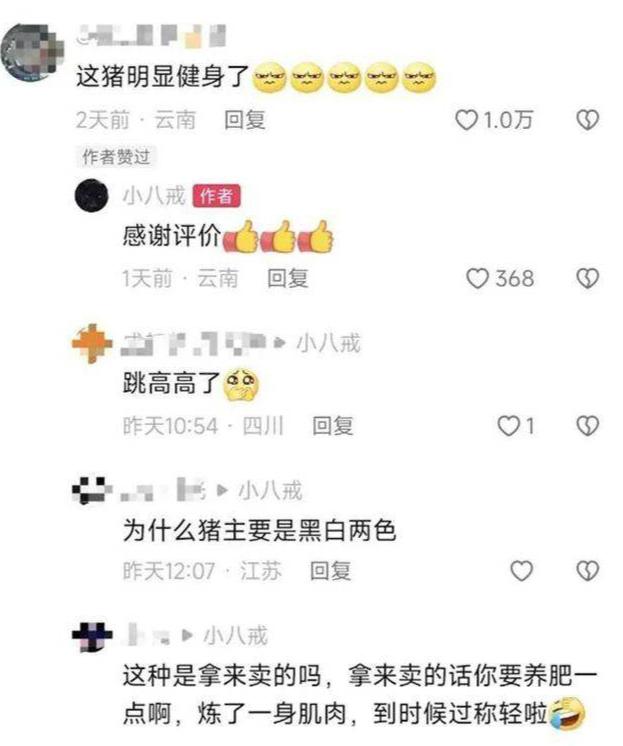Reply to the comment "这猪明显健身了"
623x746 pixels.
tap(244, 120)
